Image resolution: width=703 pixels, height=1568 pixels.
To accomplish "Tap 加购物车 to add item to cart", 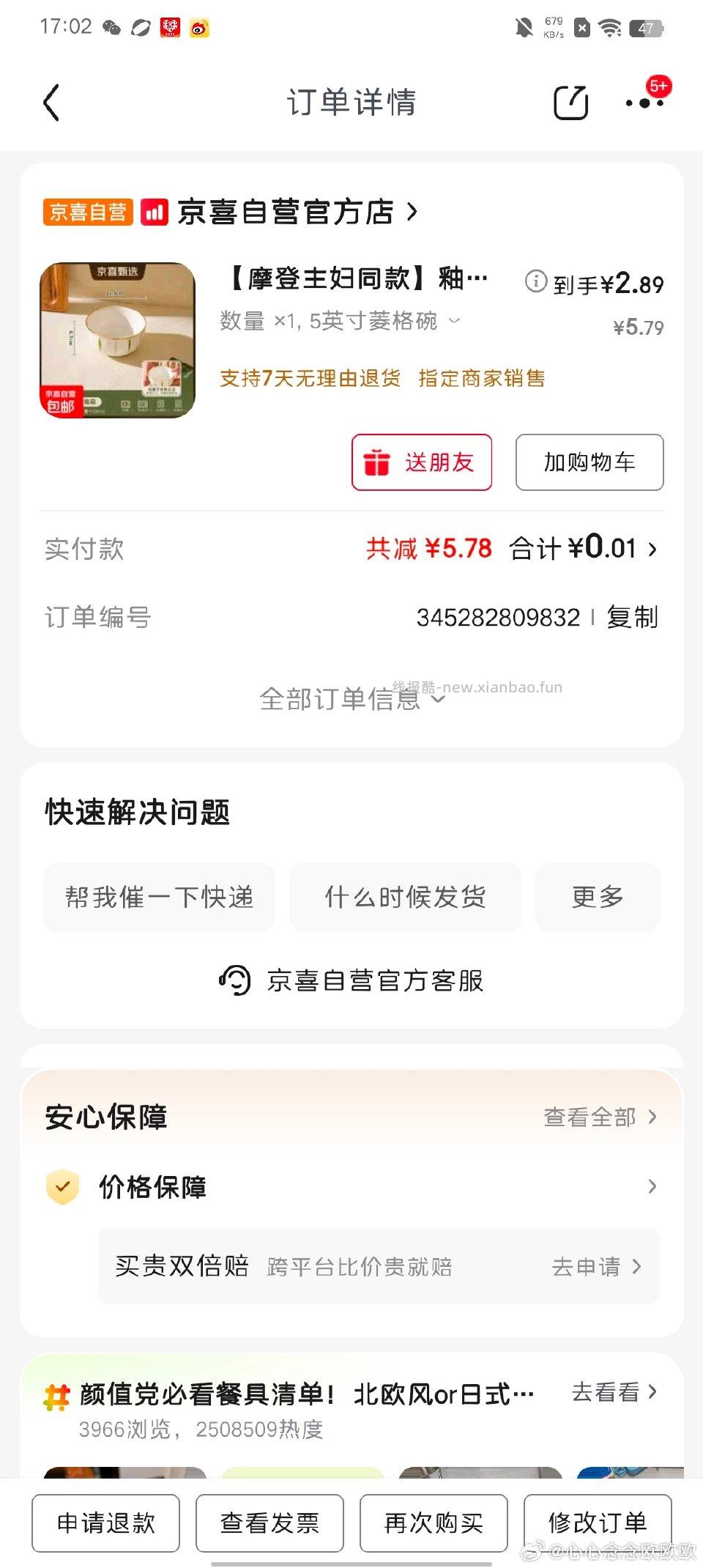I will click(589, 462).
